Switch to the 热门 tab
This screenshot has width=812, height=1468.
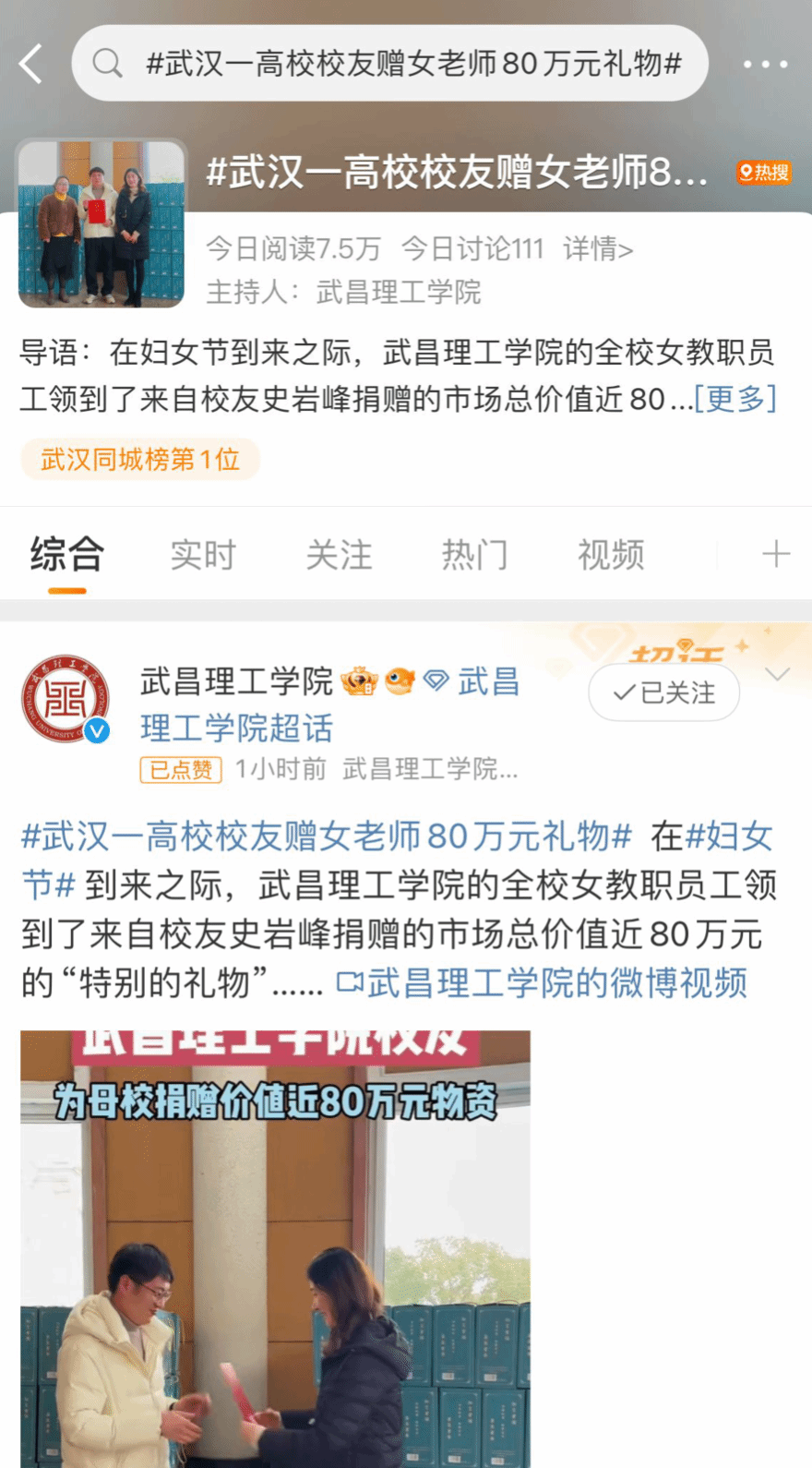coord(474,555)
